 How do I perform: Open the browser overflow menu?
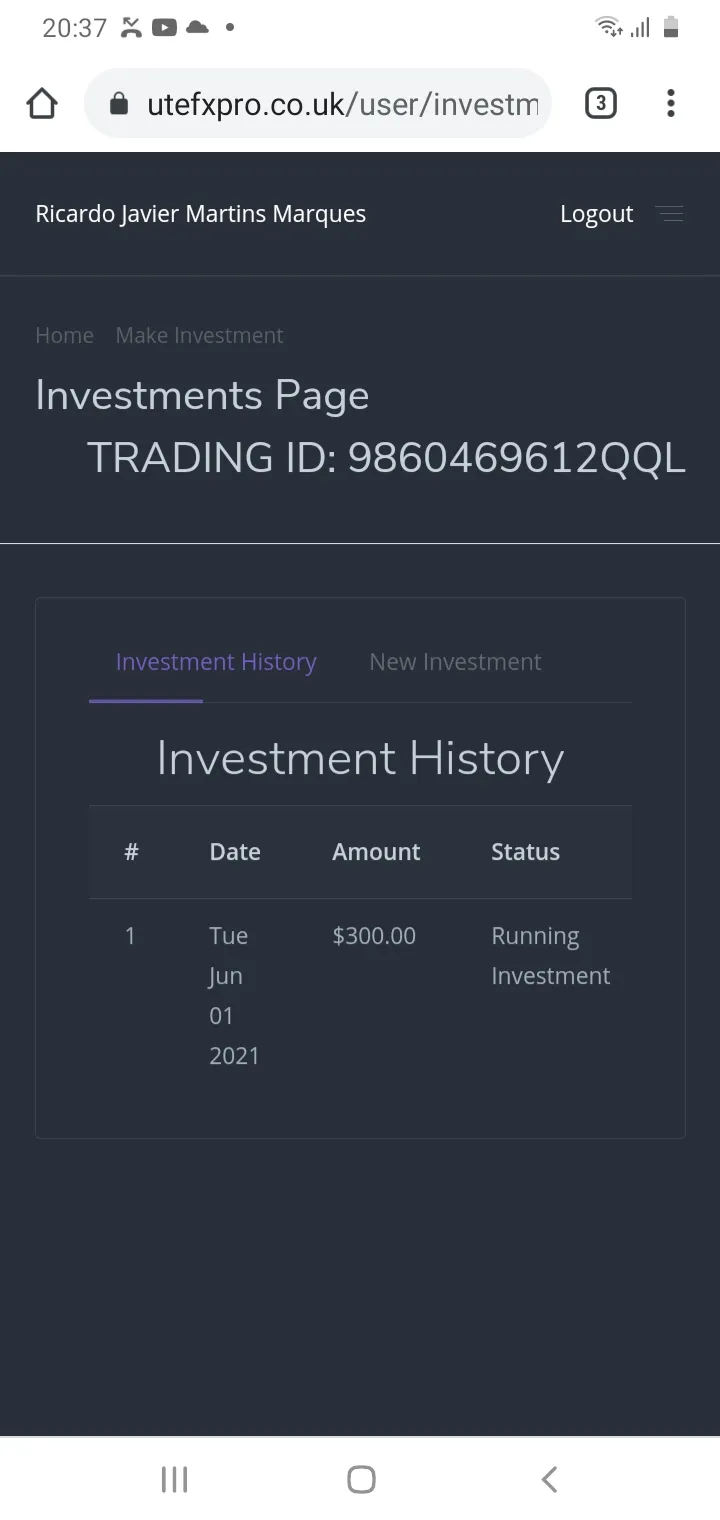(670, 103)
